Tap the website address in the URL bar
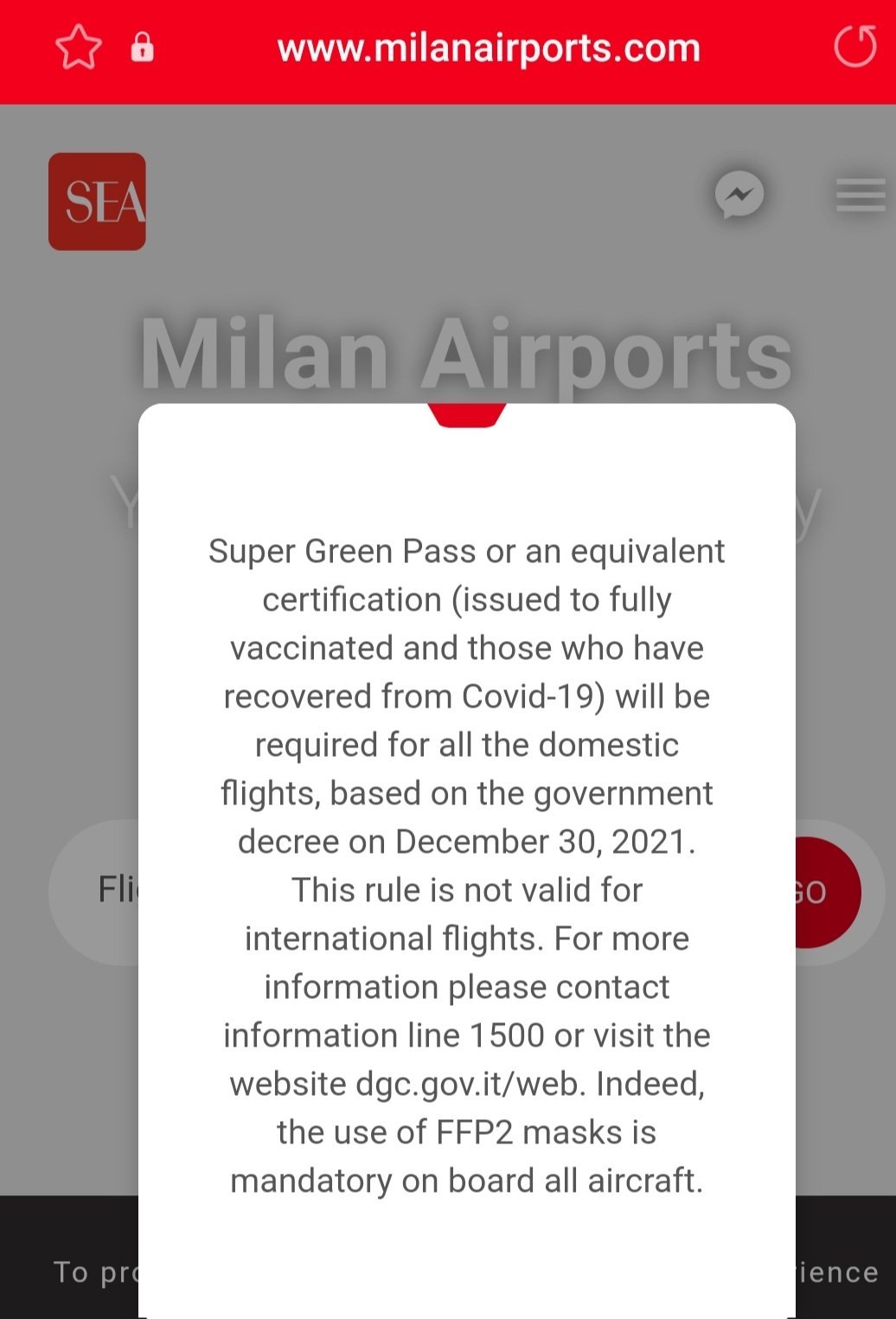This screenshot has height=1319, width=896. pyautogui.click(x=489, y=48)
